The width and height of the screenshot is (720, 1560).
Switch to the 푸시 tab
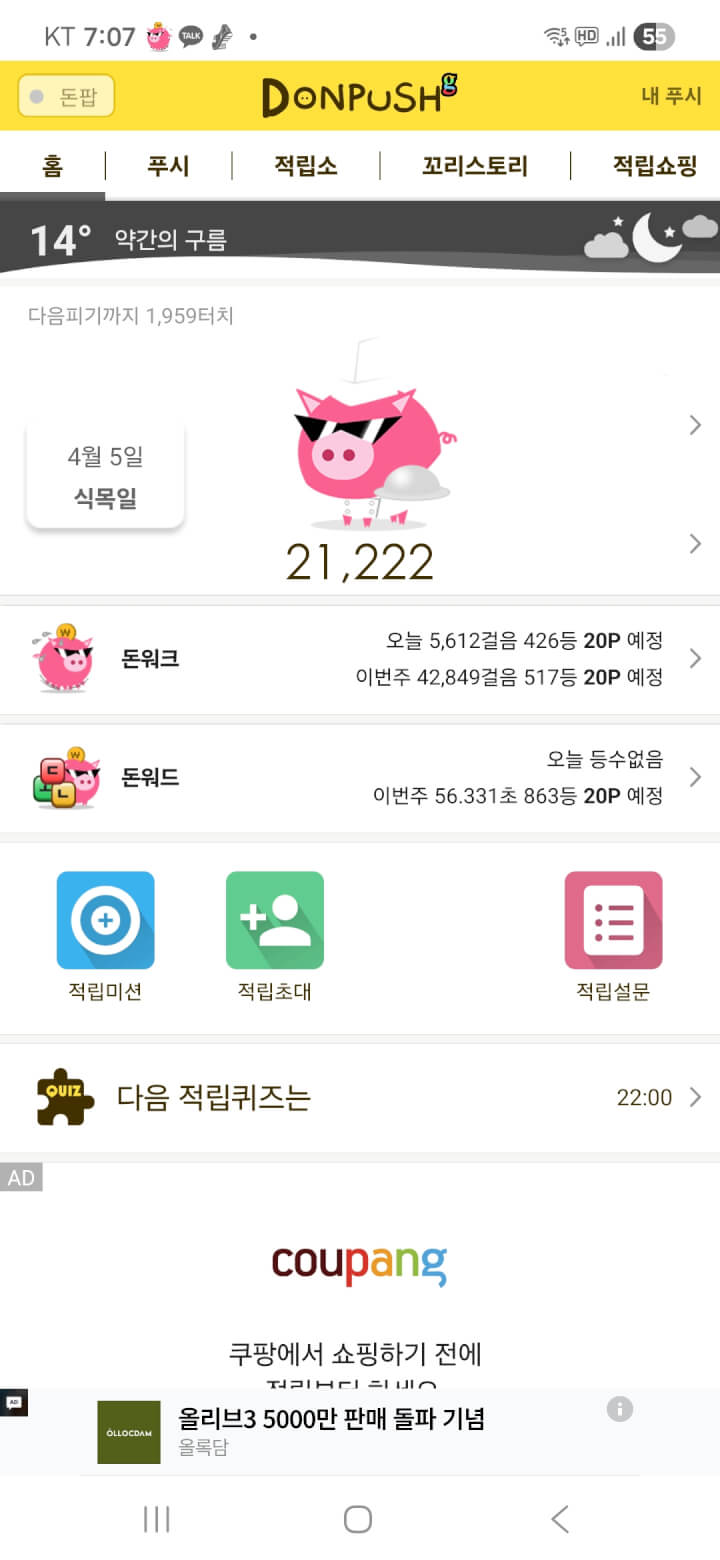(168, 166)
